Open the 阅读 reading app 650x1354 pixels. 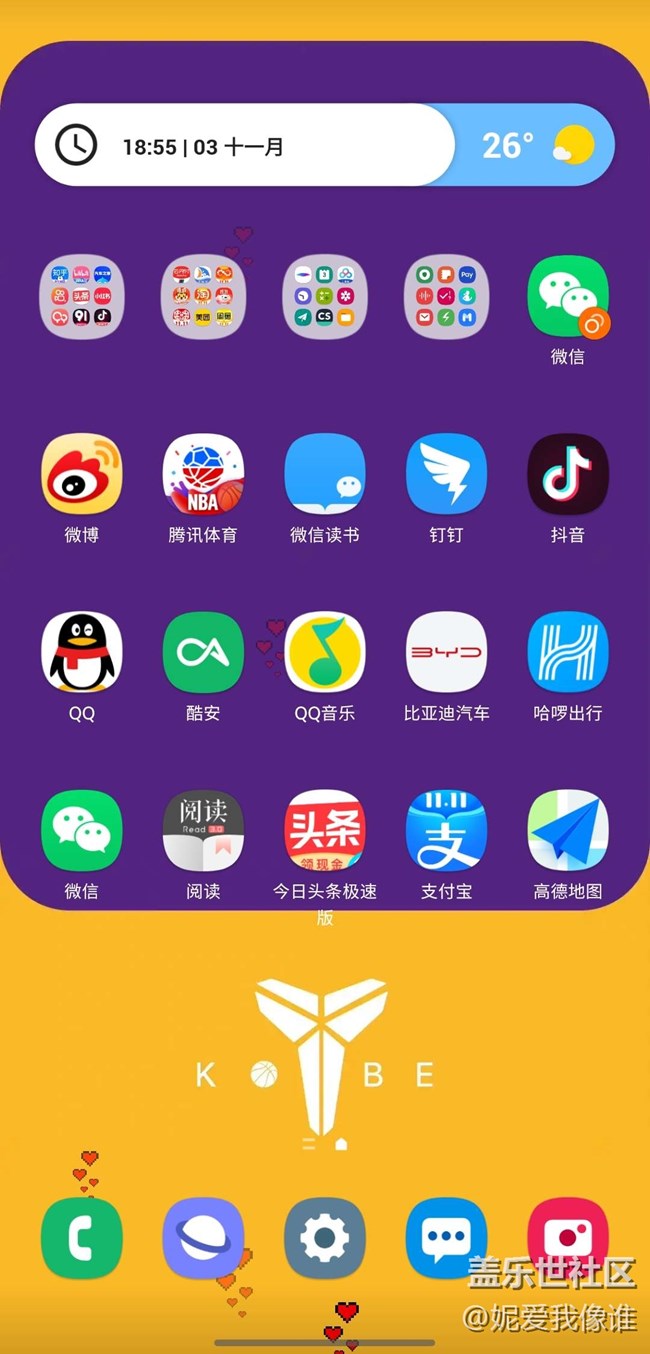coord(203,830)
